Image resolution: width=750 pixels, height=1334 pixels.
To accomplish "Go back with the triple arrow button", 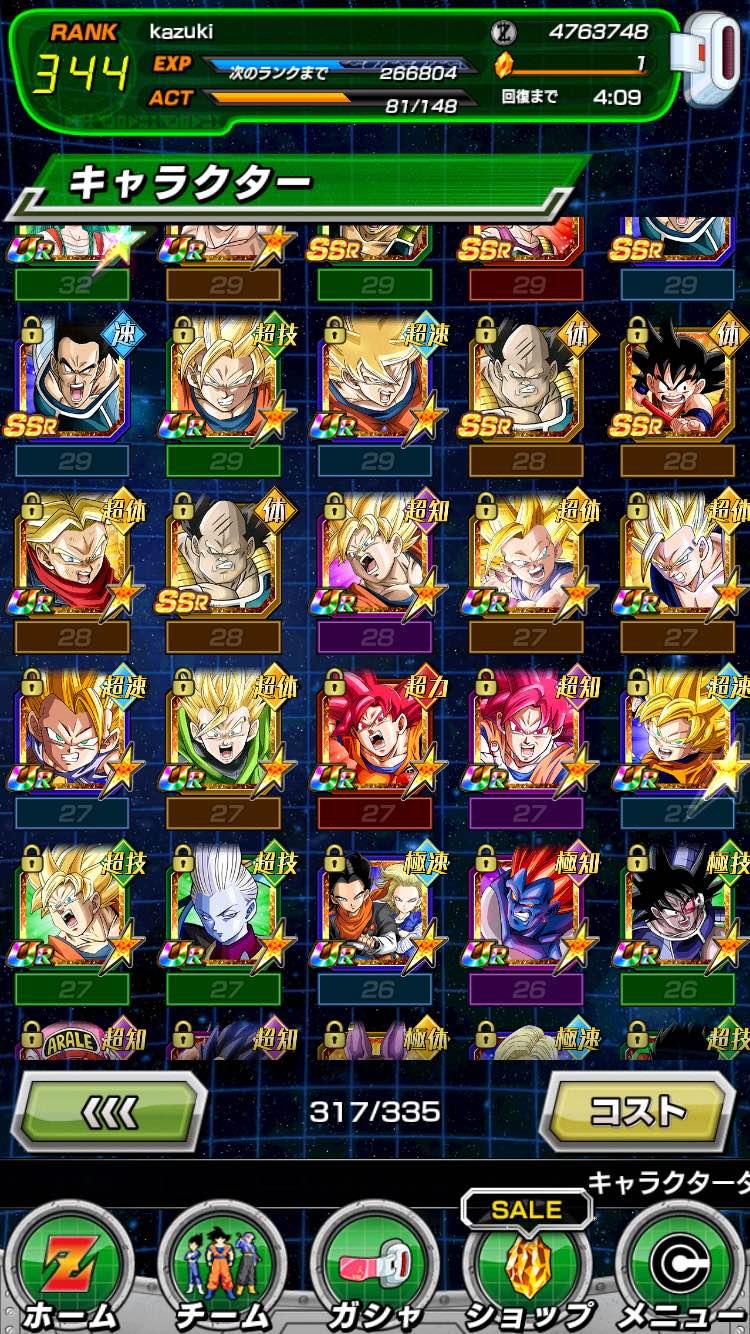I will click(108, 1111).
